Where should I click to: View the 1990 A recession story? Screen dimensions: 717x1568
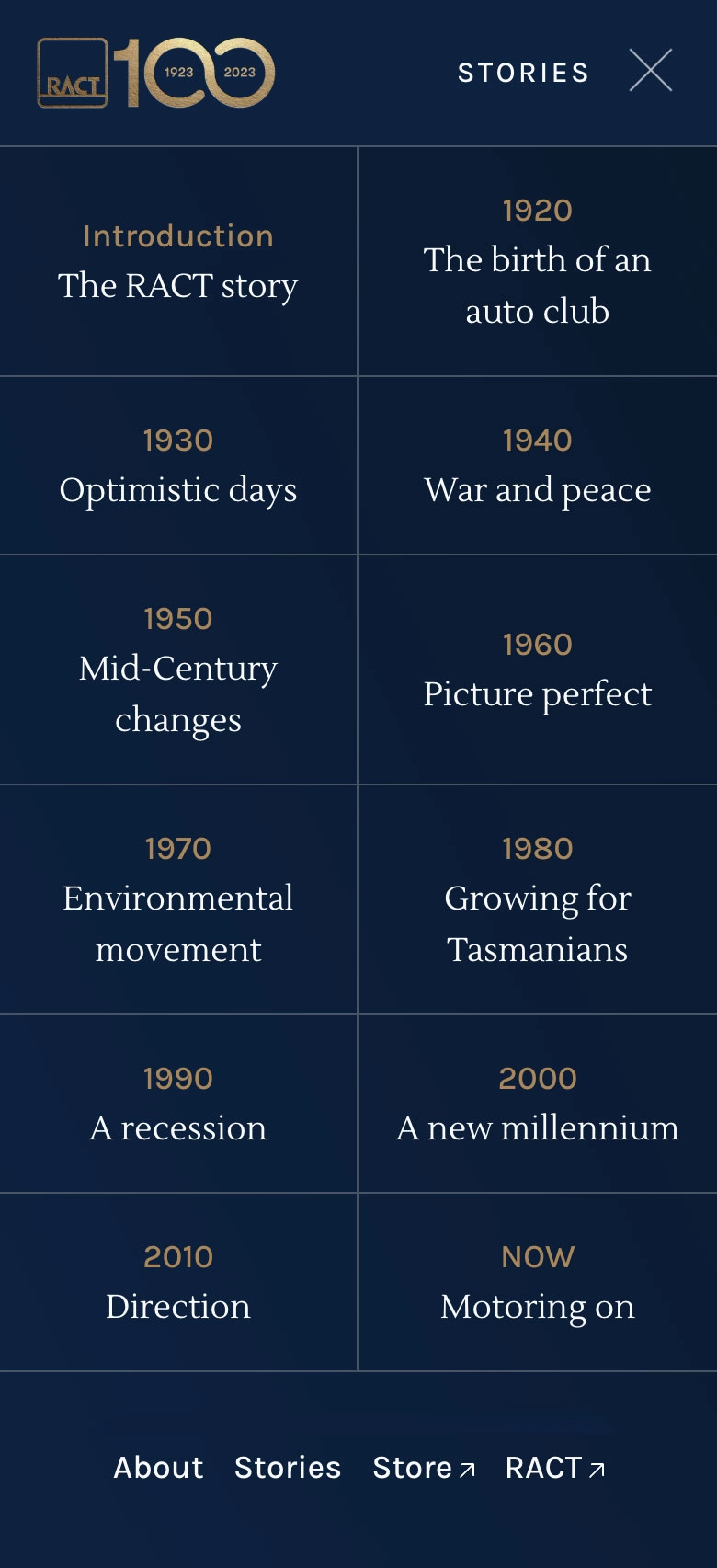coord(178,1104)
